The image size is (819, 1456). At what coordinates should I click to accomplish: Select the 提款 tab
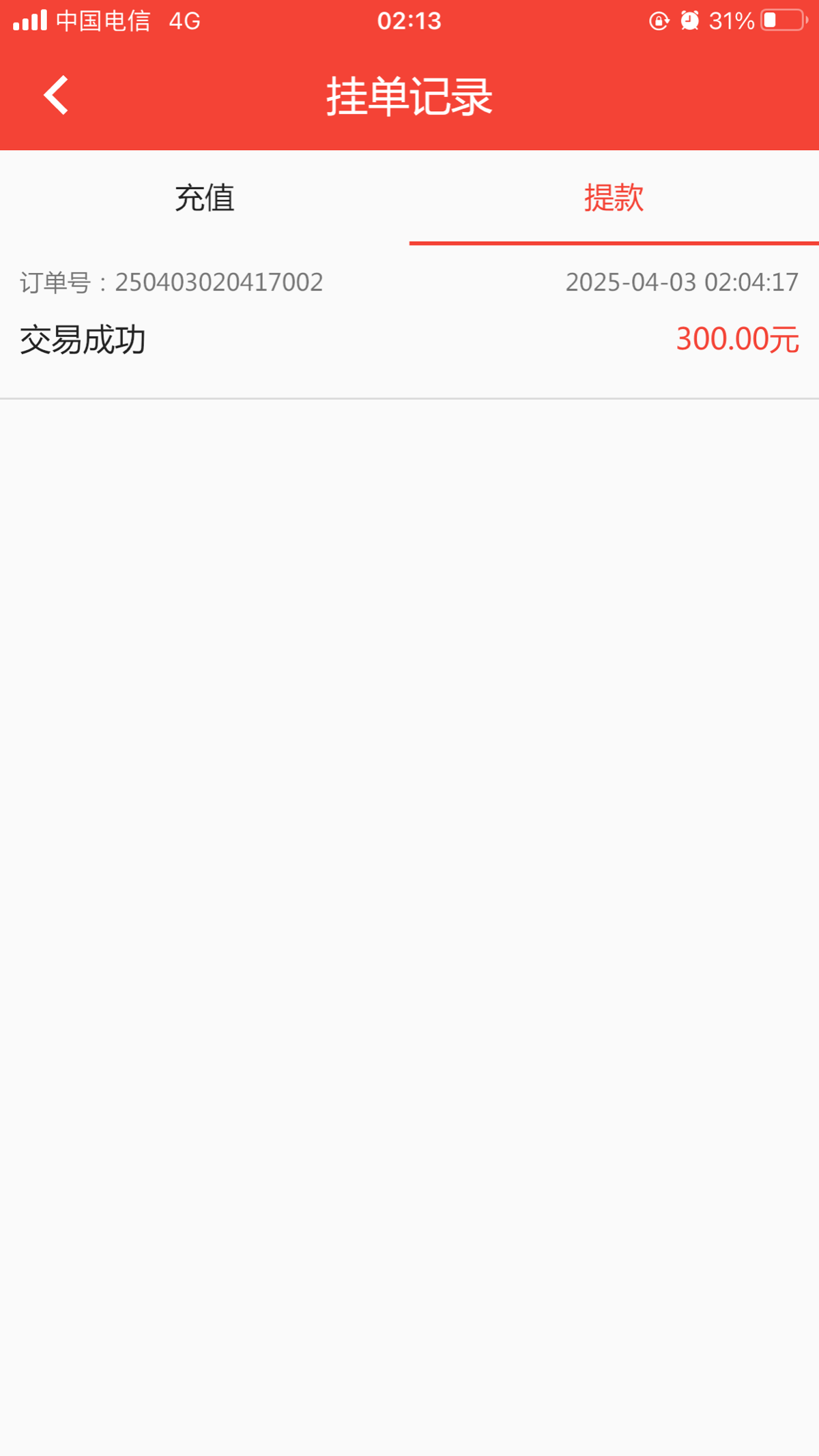click(x=614, y=198)
